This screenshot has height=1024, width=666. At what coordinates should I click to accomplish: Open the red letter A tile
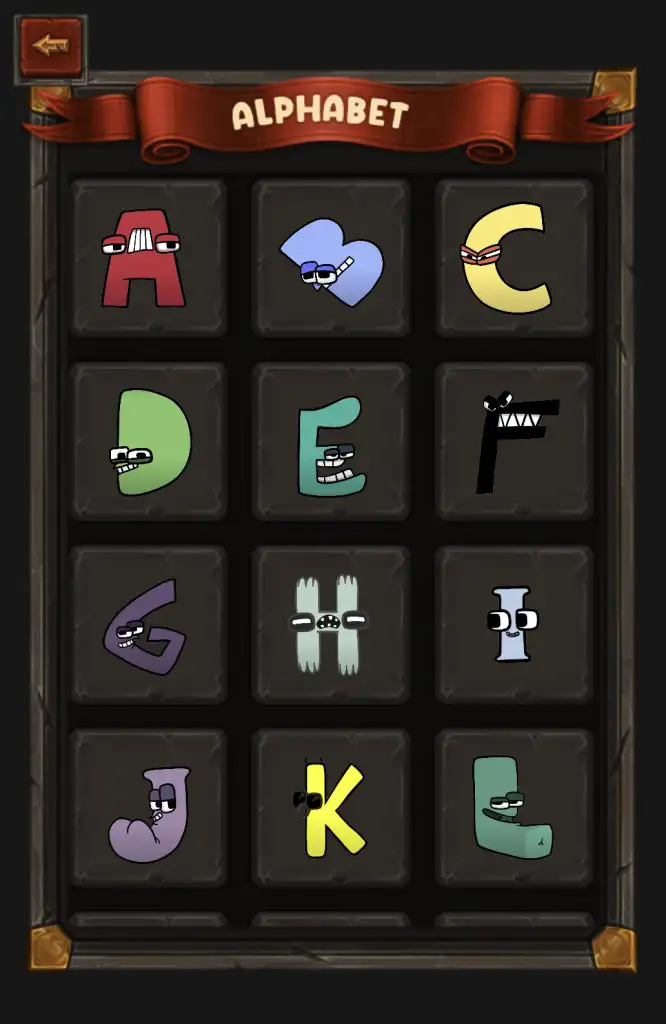coord(148,258)
